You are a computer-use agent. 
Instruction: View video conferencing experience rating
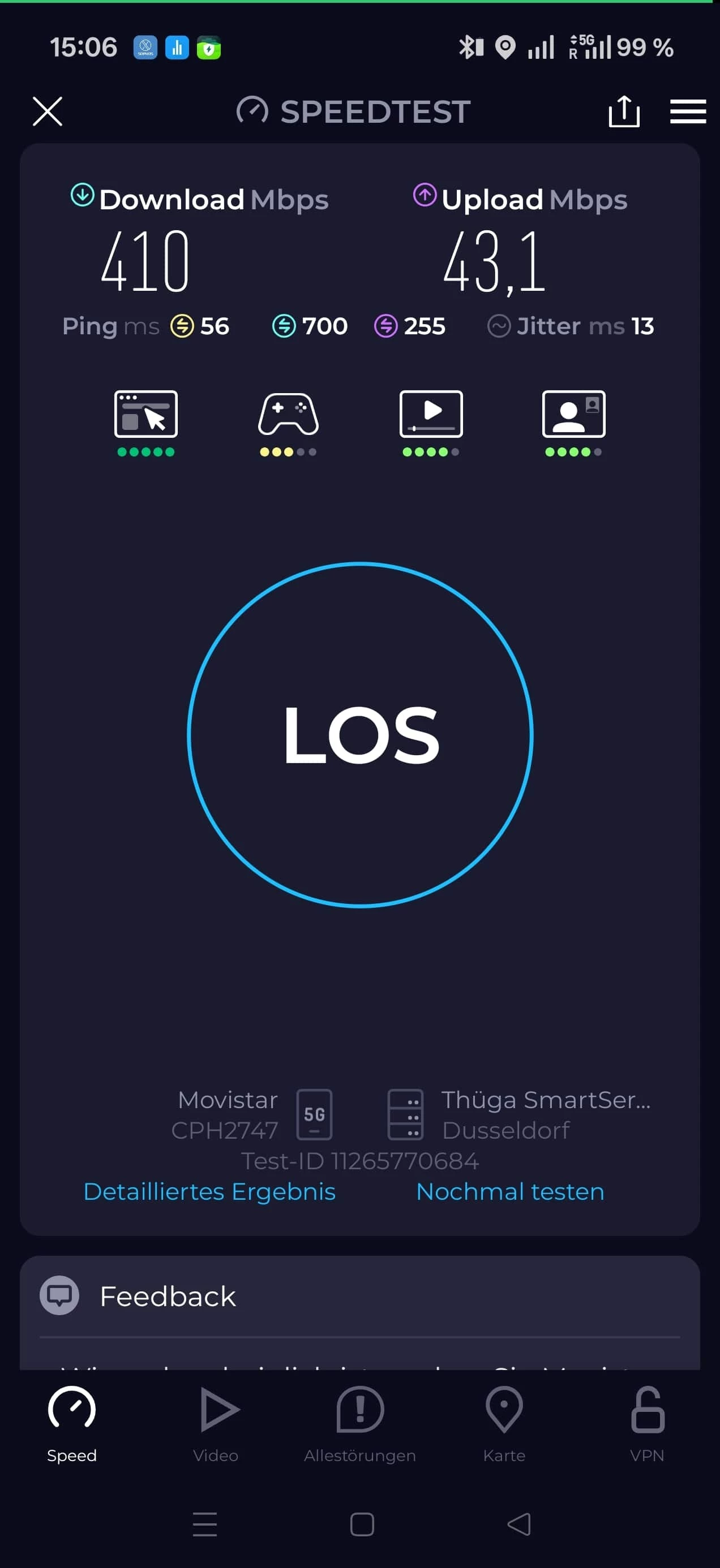(573, 422)
